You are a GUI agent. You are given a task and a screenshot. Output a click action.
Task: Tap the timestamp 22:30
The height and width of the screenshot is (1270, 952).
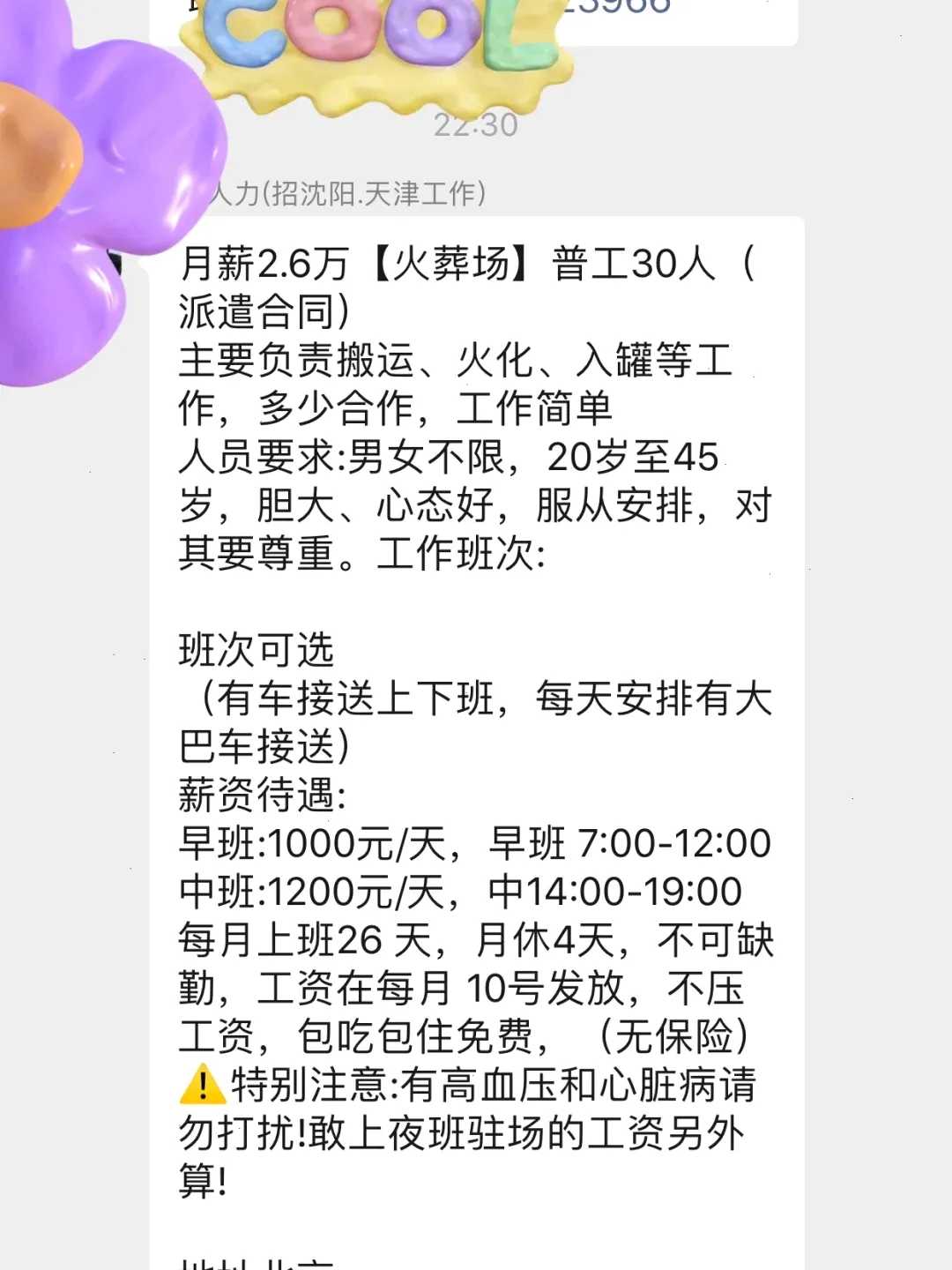point(473,126)
